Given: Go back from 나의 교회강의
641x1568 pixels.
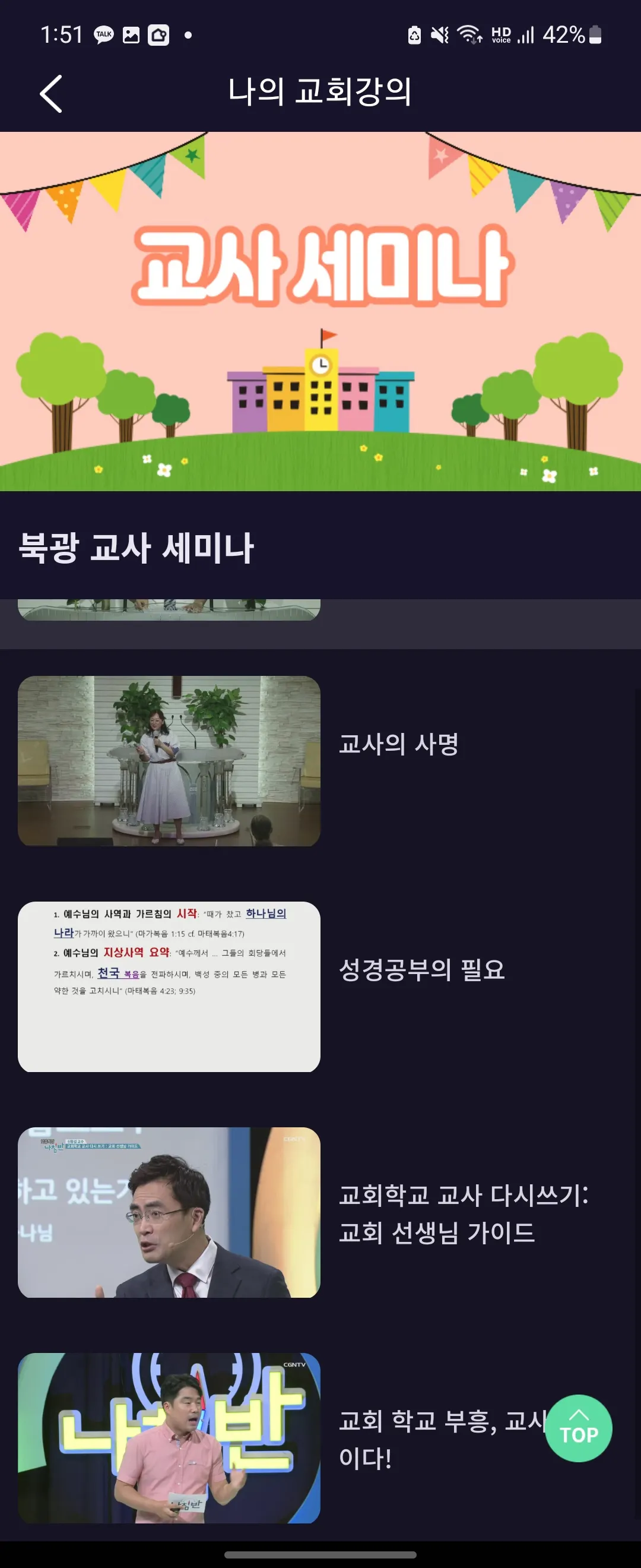Looking at the screenshot, I should [51, 94].
